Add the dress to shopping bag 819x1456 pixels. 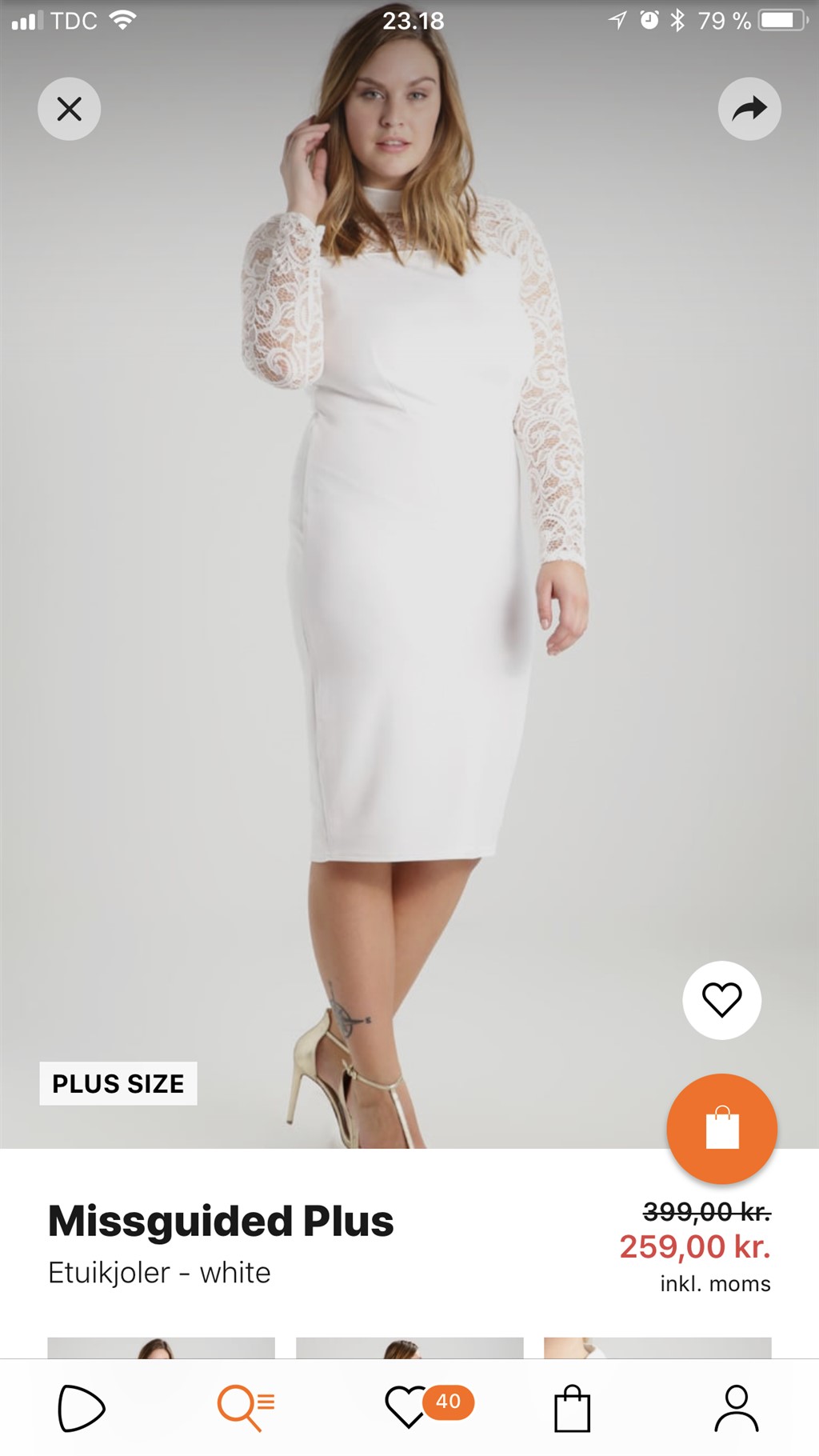[x=721, y=1129]
